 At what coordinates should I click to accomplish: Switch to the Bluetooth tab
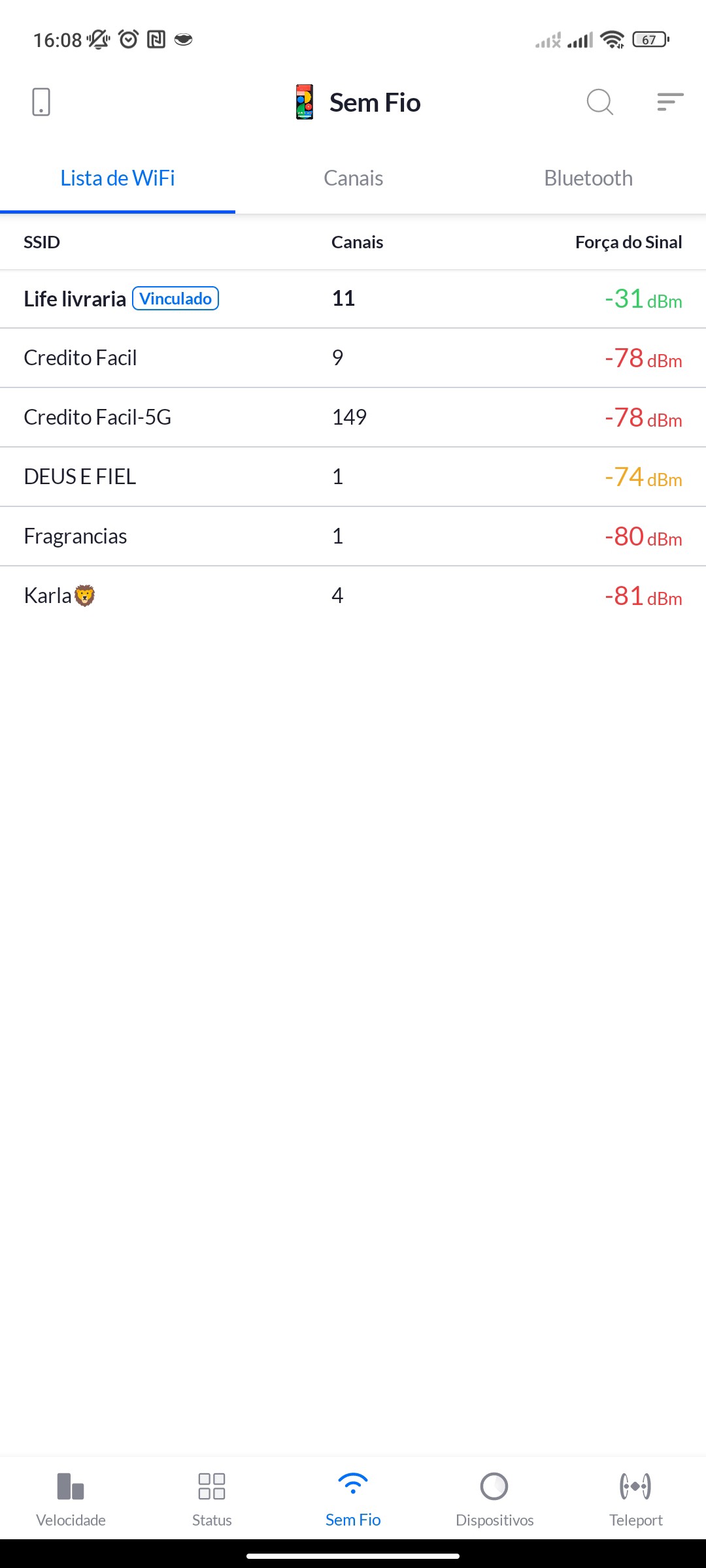(x=588, y=178)
